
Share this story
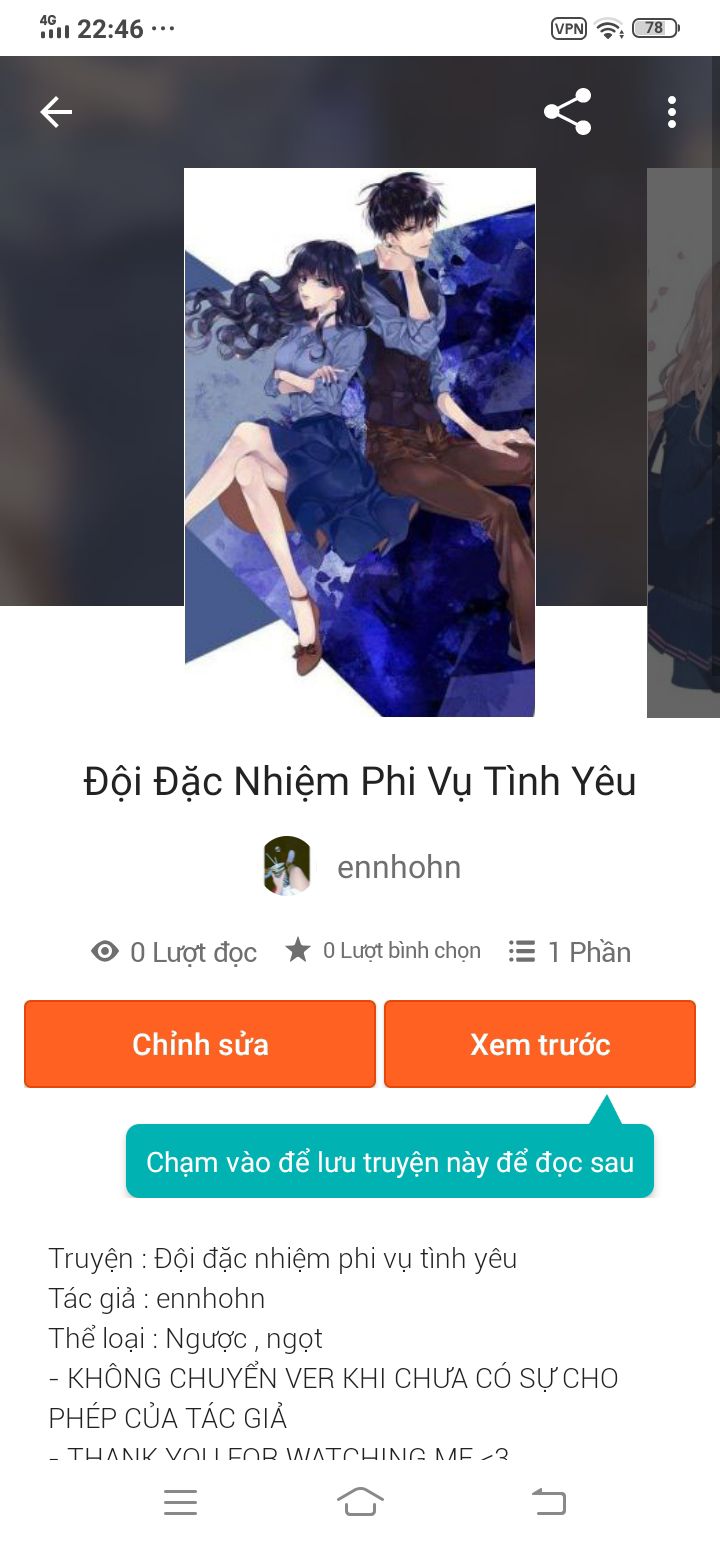[x=567, y=112]
